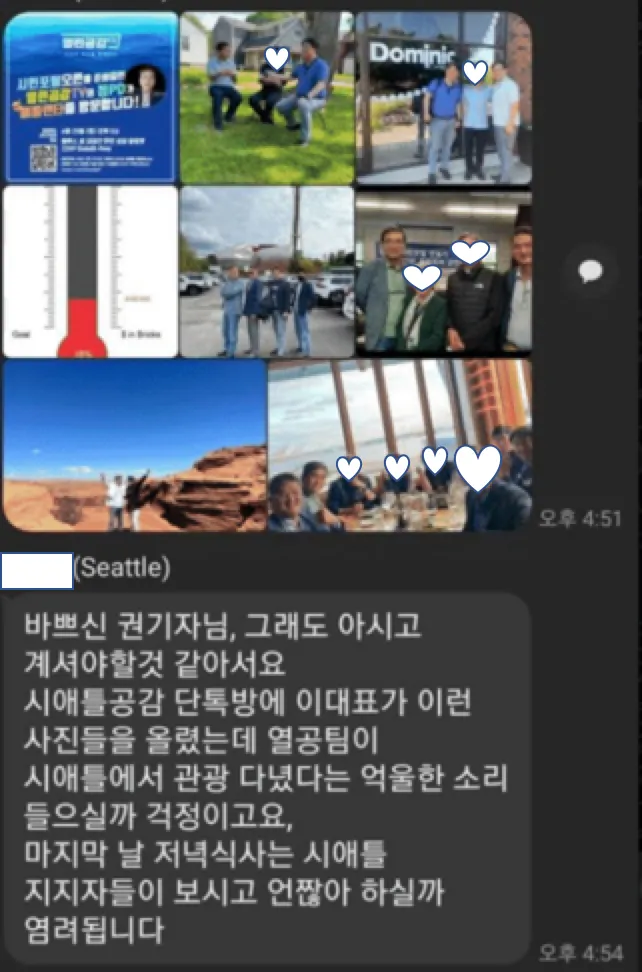Open the indoor group photo with hearts
This screenshot has width=642, height=972.
click(443, 271)
